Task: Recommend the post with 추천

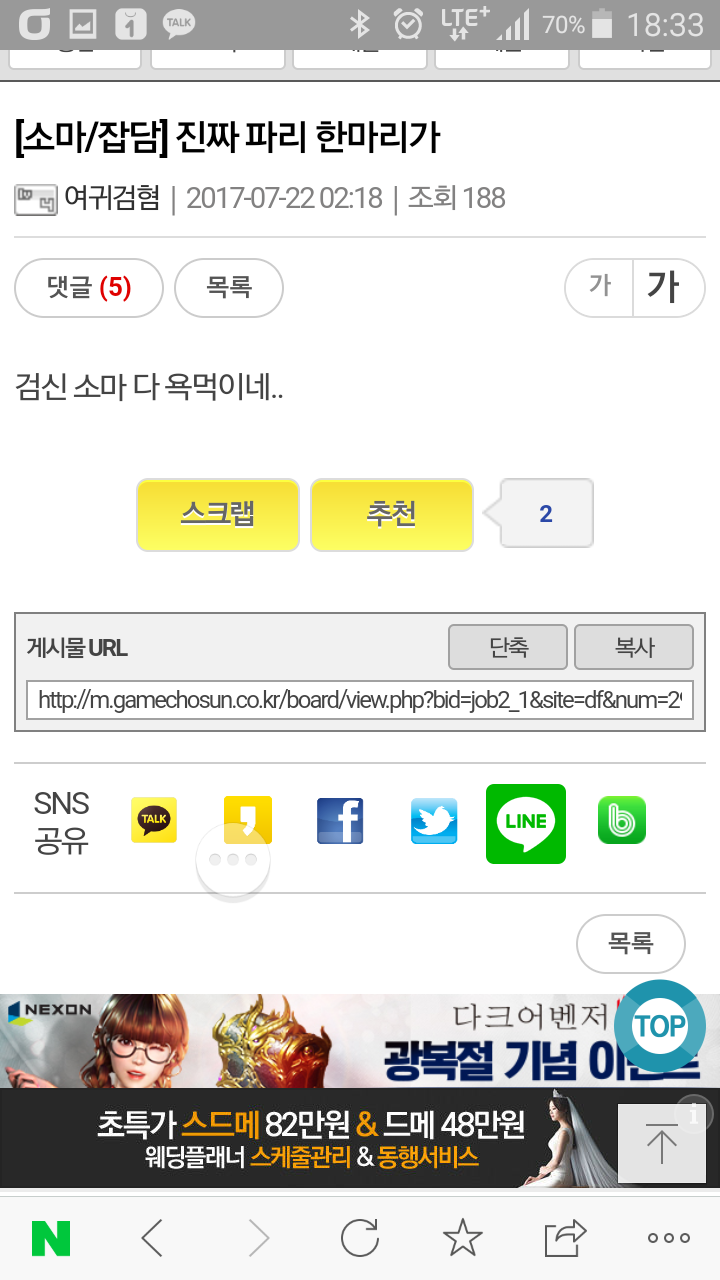Action: click(x=391, y=514)
